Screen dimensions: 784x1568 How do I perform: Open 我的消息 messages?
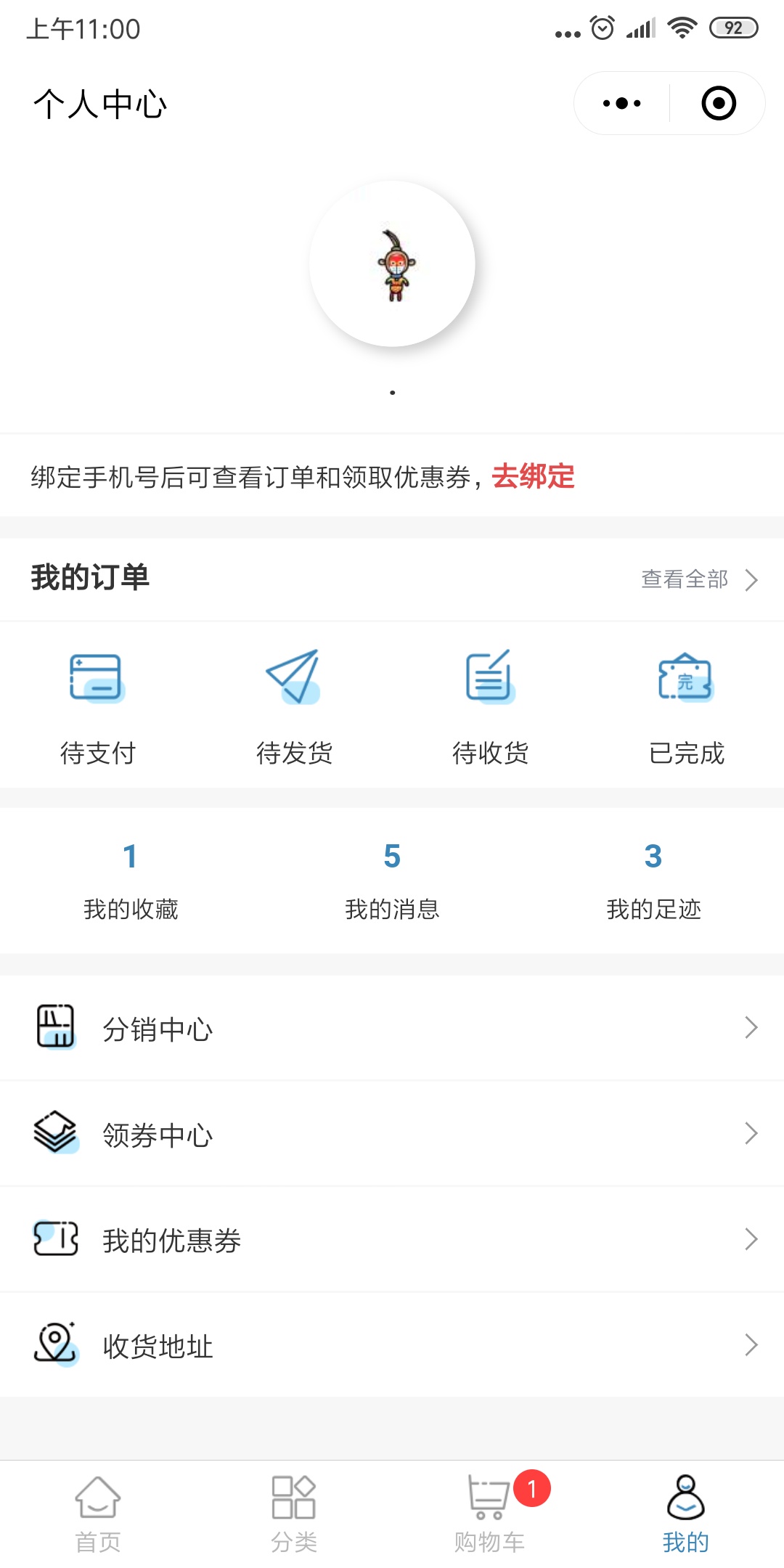[x=392, y=881]
